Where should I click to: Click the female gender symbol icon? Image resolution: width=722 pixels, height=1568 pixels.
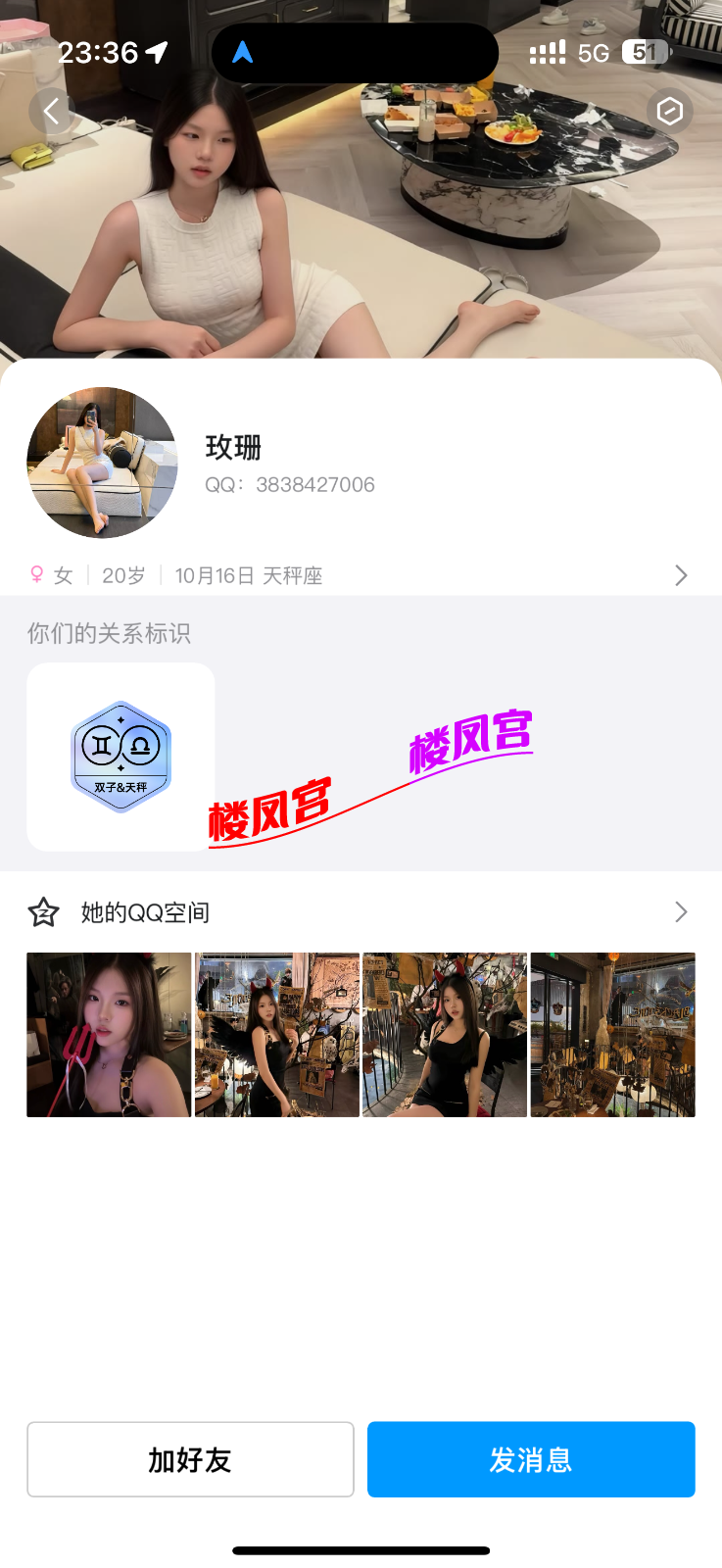(36, 575)
